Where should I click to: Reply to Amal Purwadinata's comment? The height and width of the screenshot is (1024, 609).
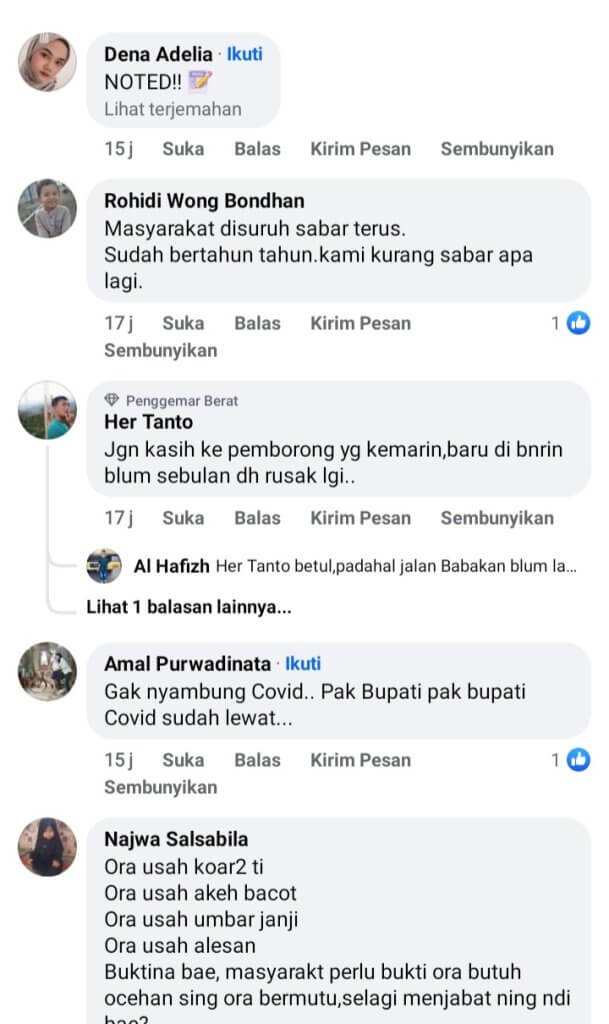257,760
